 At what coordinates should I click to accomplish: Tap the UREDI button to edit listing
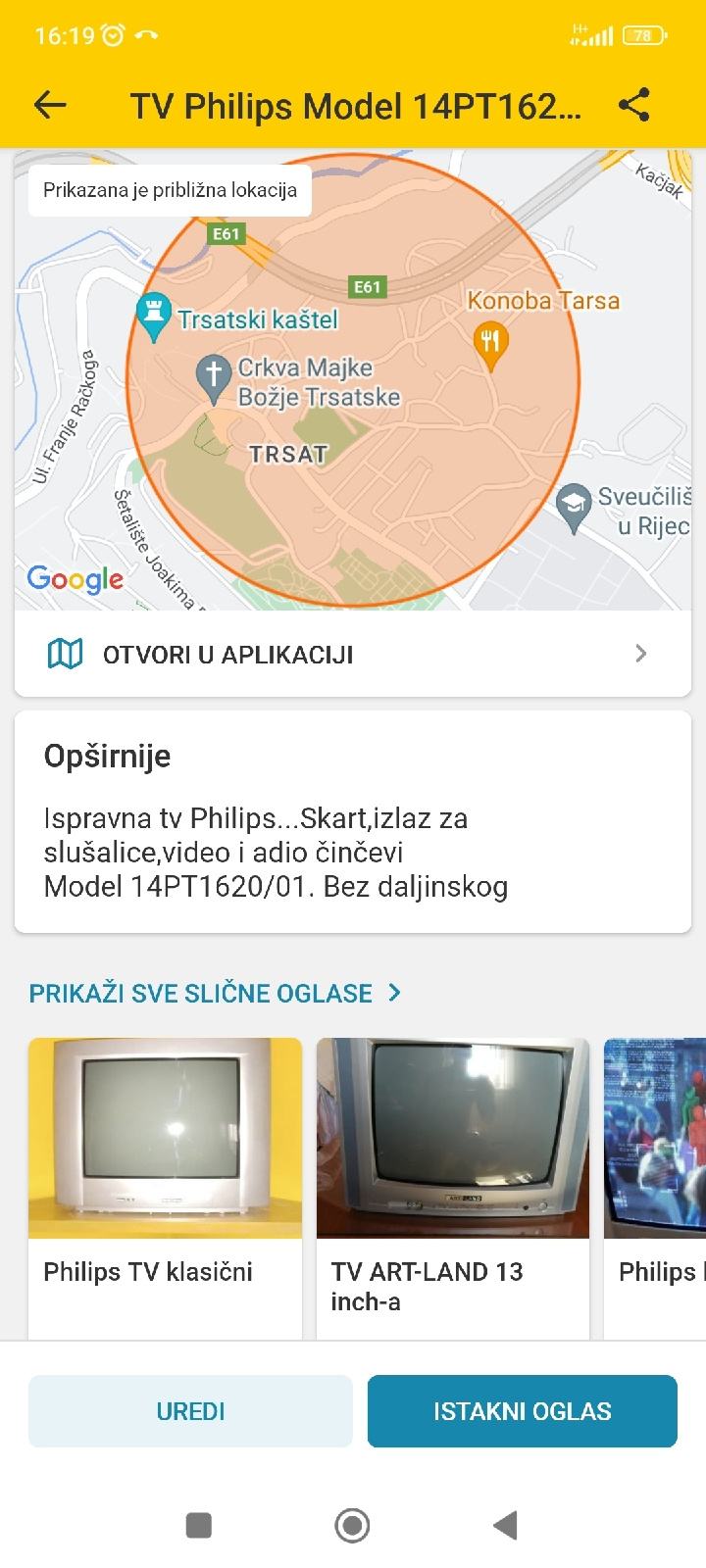(190, 1411)
